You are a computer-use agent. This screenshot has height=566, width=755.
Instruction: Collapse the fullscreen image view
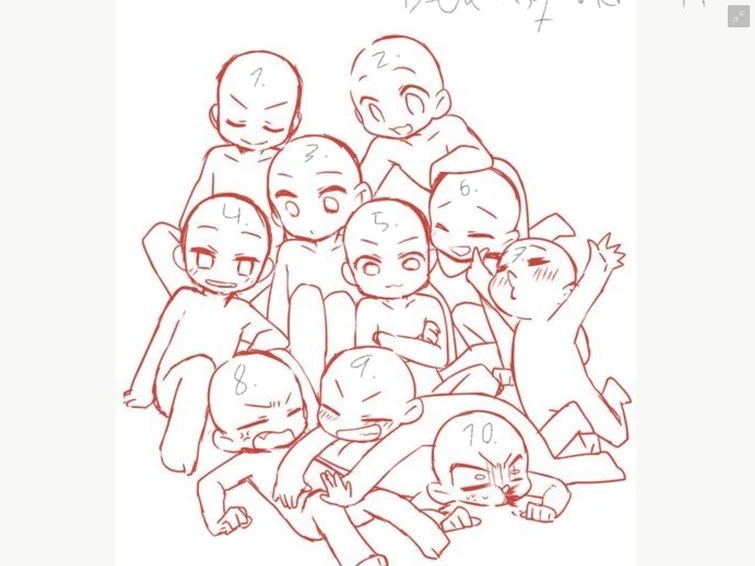point(738,16)
